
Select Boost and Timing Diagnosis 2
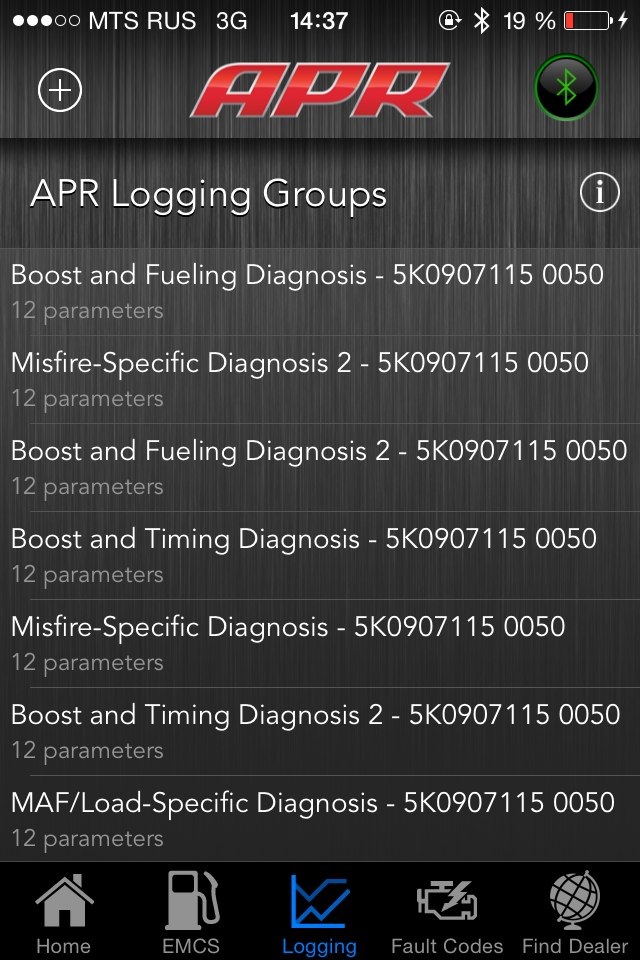(x=315, y=730)
